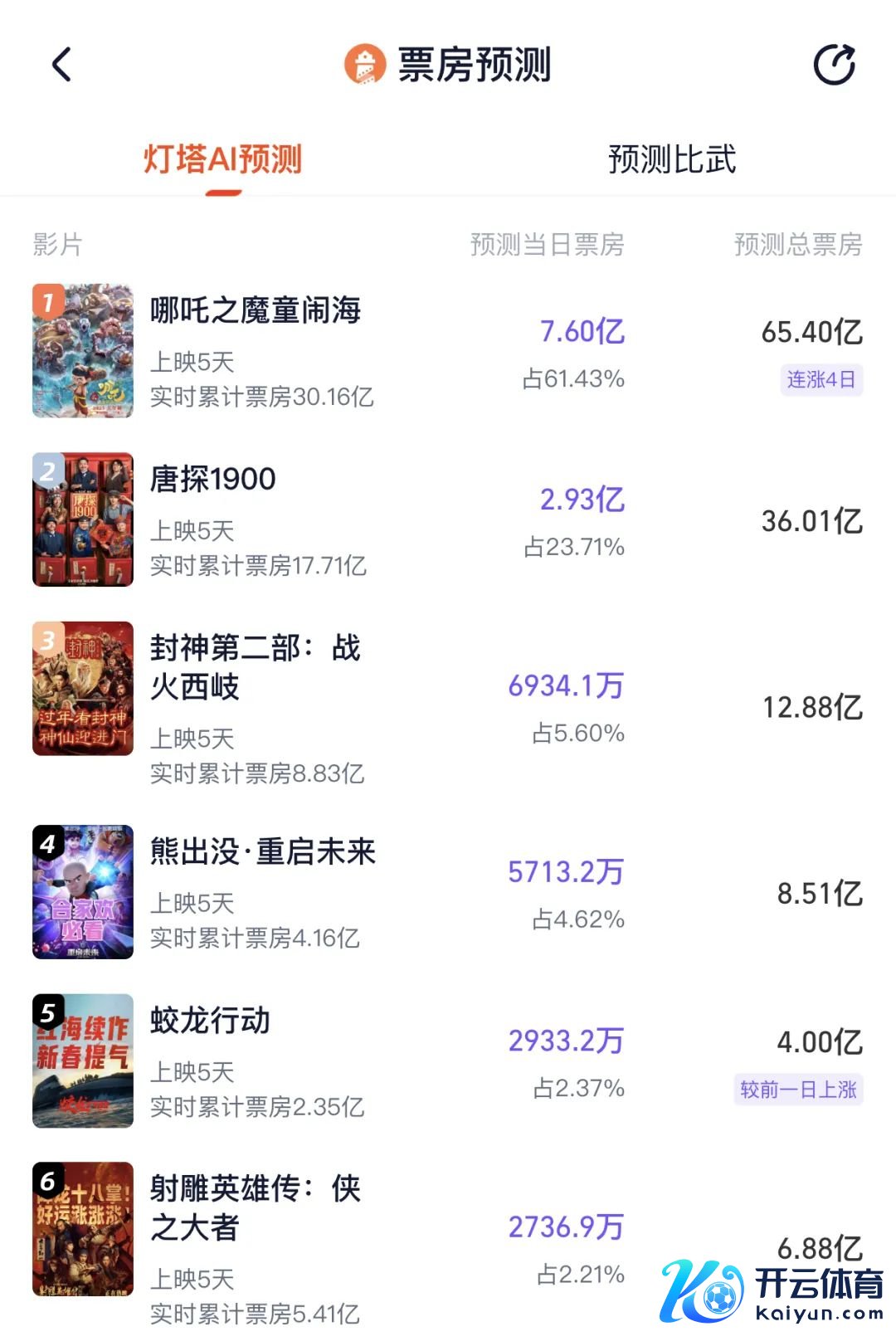Switch to the 预测比武 tab
Image resolution: width=896 pixels, height=1341 pixels.
[x=671, y=159]
